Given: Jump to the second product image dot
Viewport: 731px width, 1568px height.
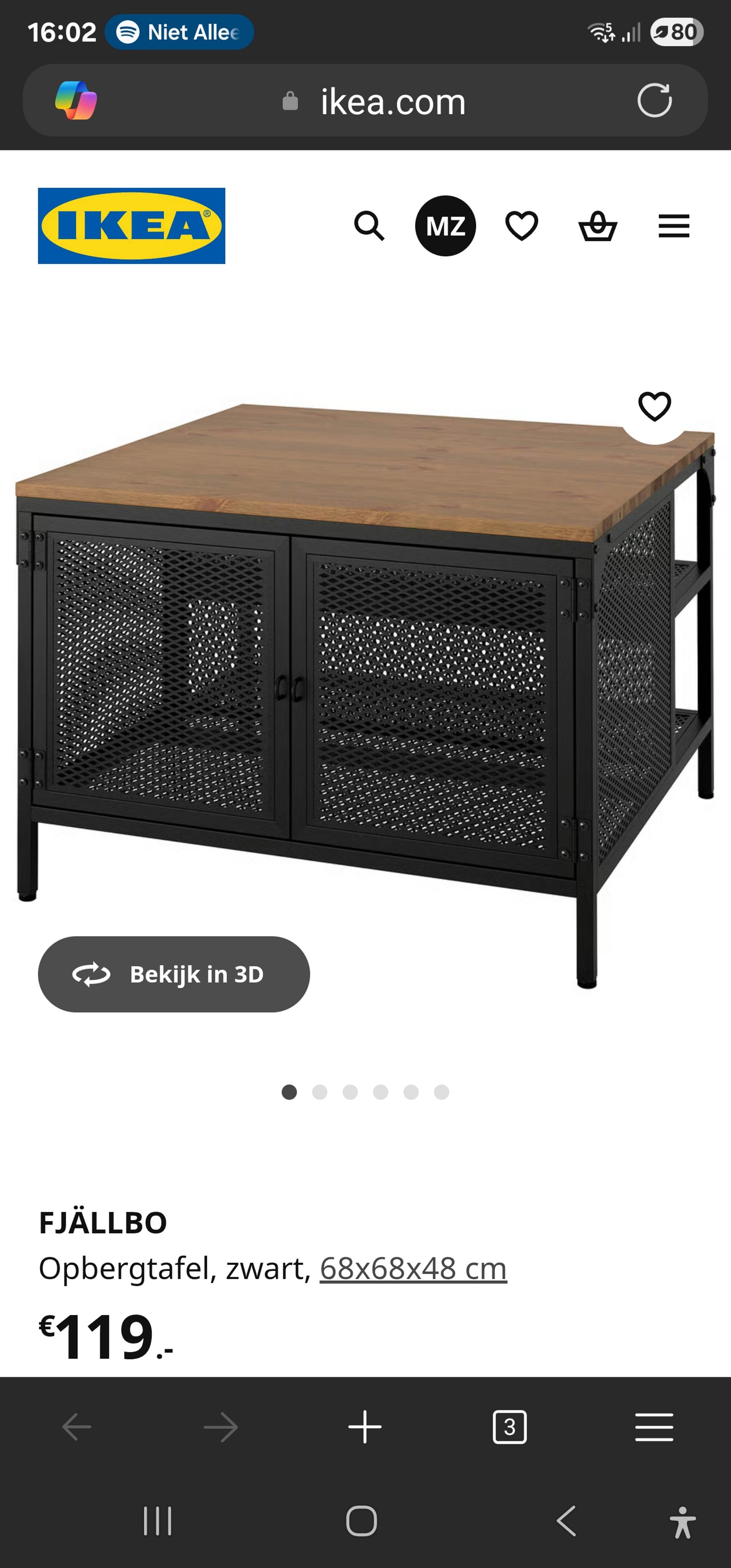Looking at the screenshot, I should point(319,1092).
